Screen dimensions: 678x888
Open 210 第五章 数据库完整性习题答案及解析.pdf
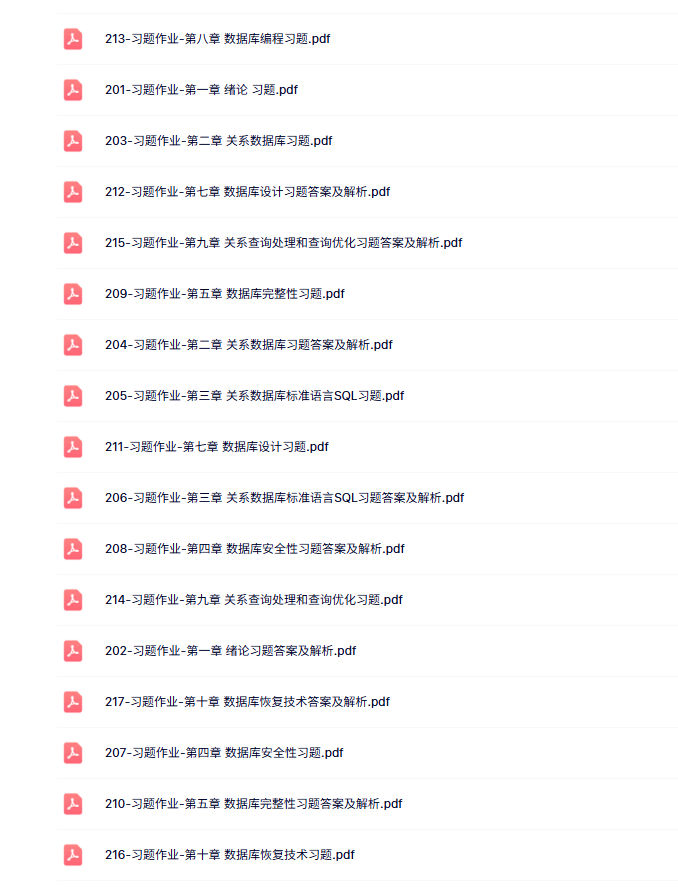click(x=253, y=804)
